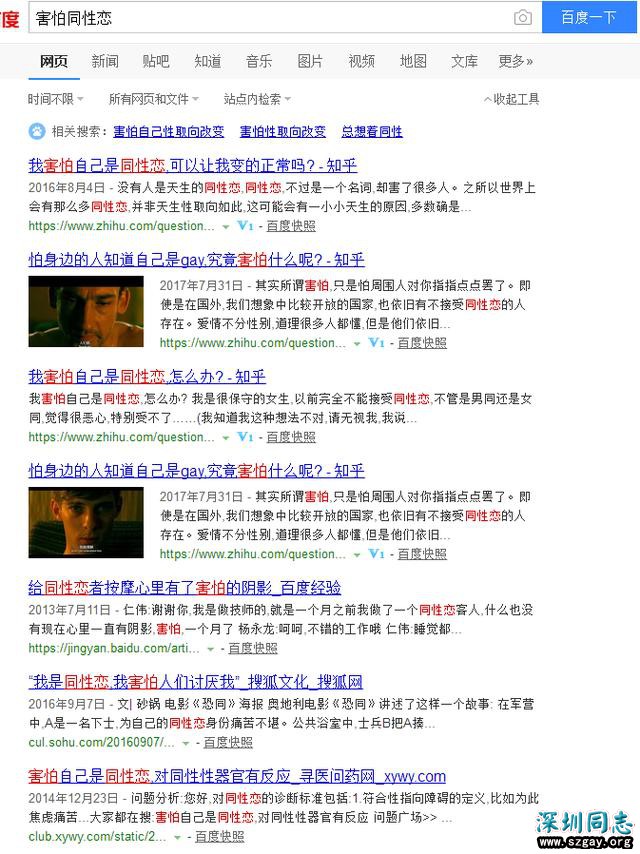Select related search 总想着同性
Screen dimensions: 640x854
[x=372, y=131]
